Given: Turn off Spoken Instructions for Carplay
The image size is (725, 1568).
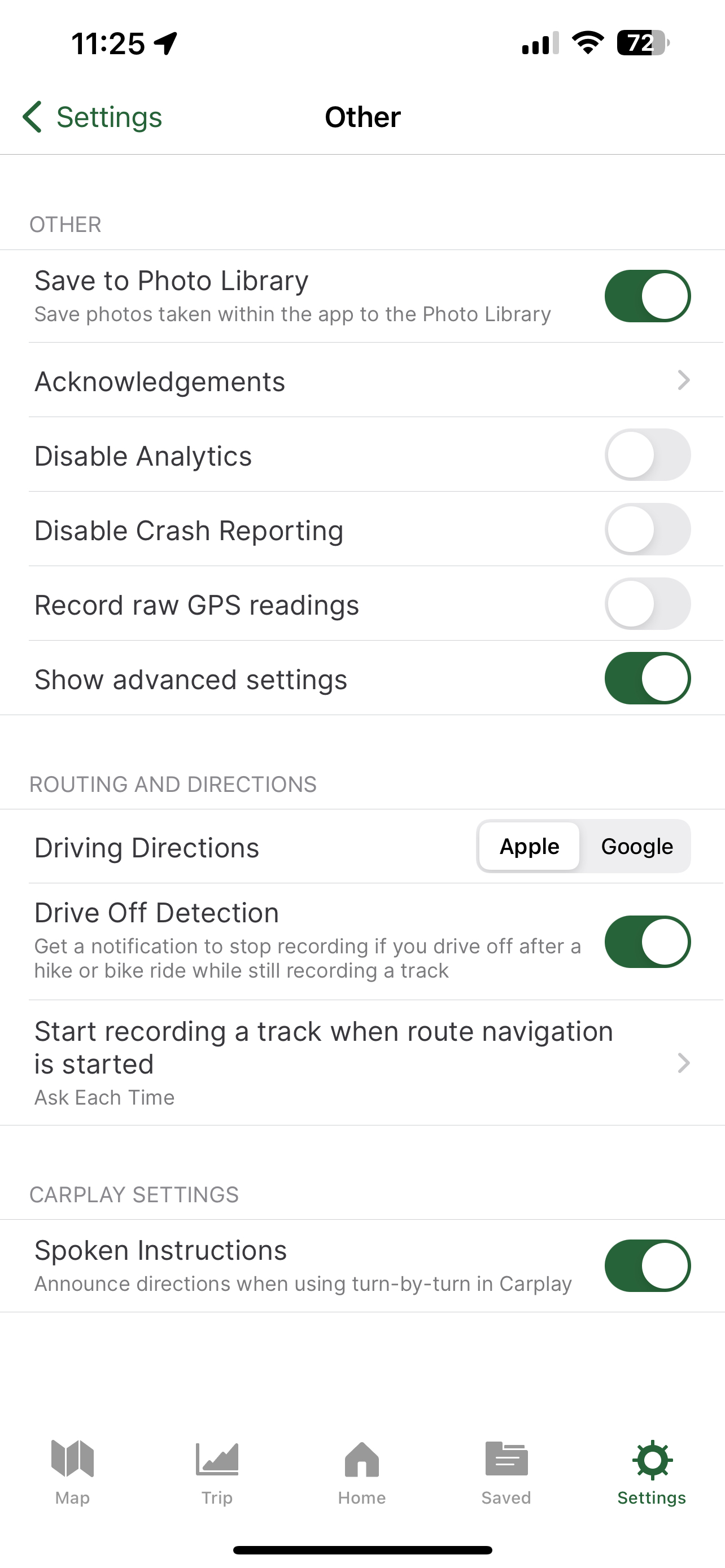Looking at the screenshot, I should [x=647, y=1266].
